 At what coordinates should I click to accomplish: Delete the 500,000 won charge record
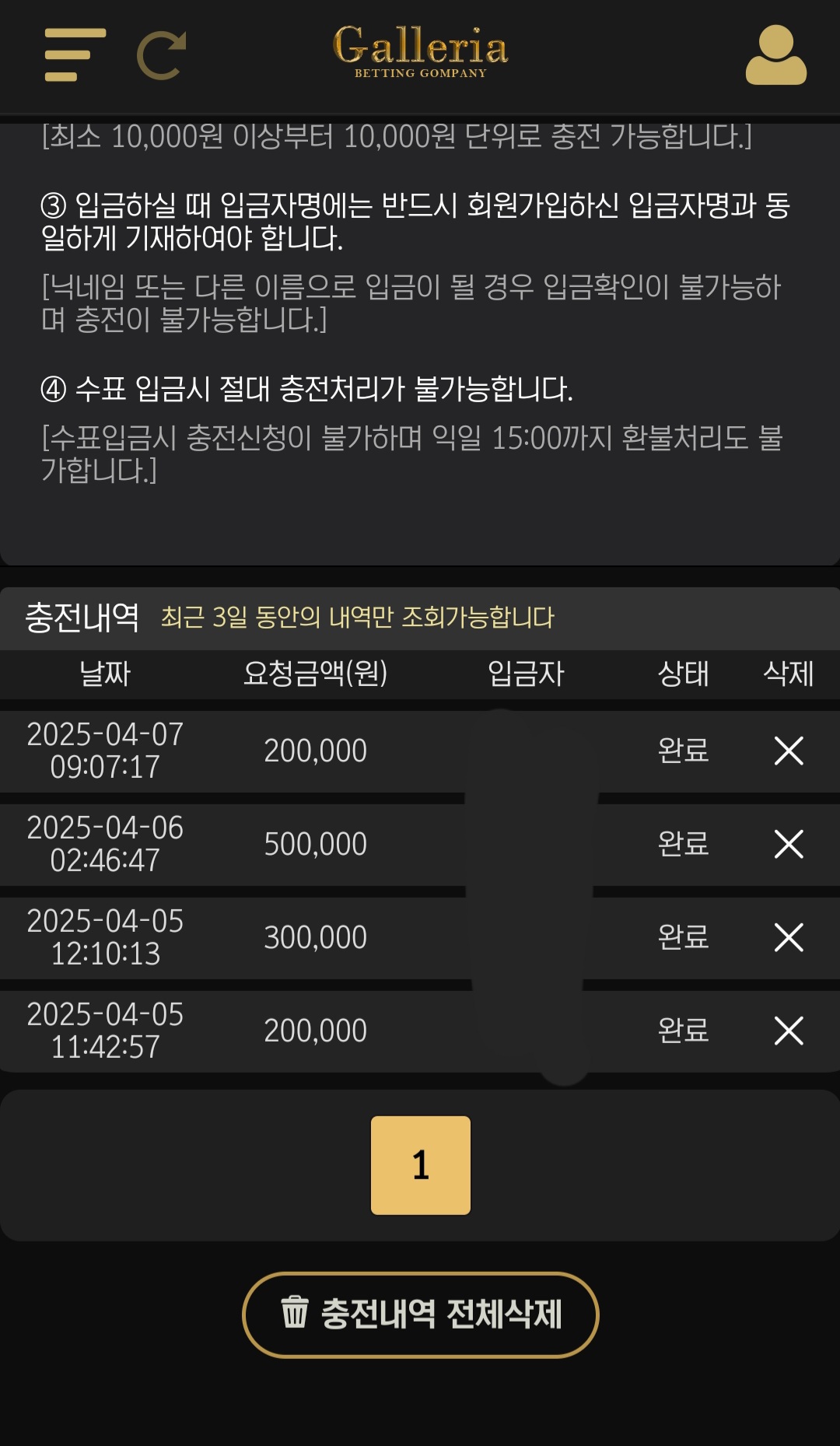pos(789,844)
